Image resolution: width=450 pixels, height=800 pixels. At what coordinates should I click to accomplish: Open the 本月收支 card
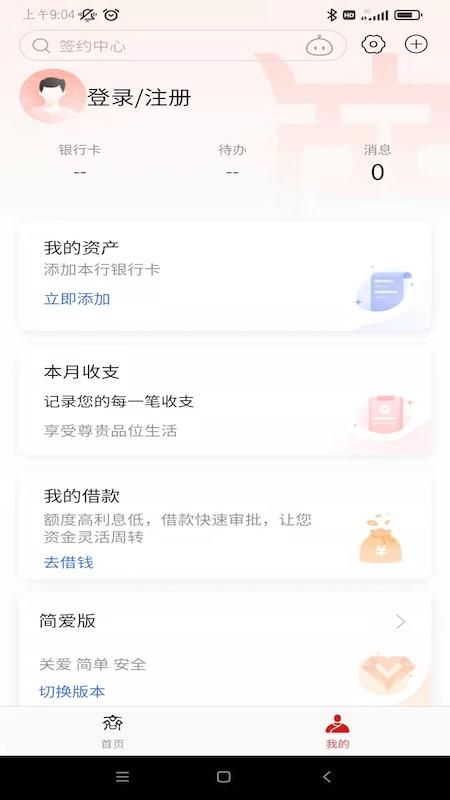pos(225,401)
